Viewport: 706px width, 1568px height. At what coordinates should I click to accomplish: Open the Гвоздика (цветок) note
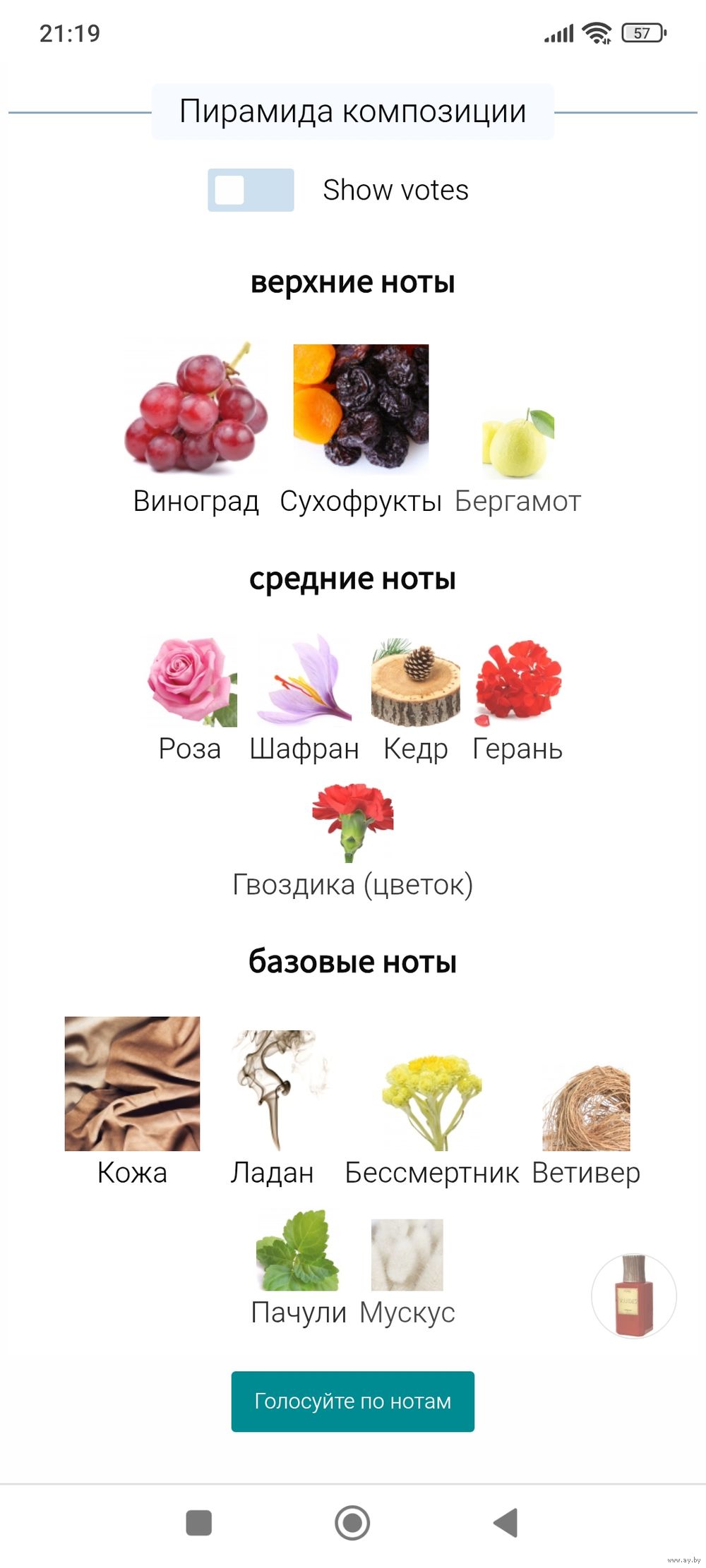coord(353,840)
